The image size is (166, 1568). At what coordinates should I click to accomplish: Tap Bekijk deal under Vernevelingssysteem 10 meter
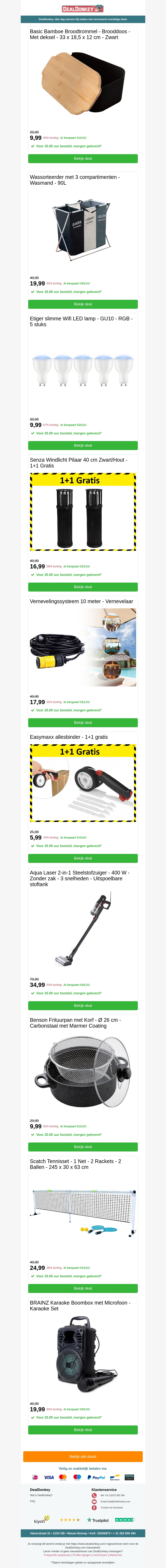[x=83, y=723]
